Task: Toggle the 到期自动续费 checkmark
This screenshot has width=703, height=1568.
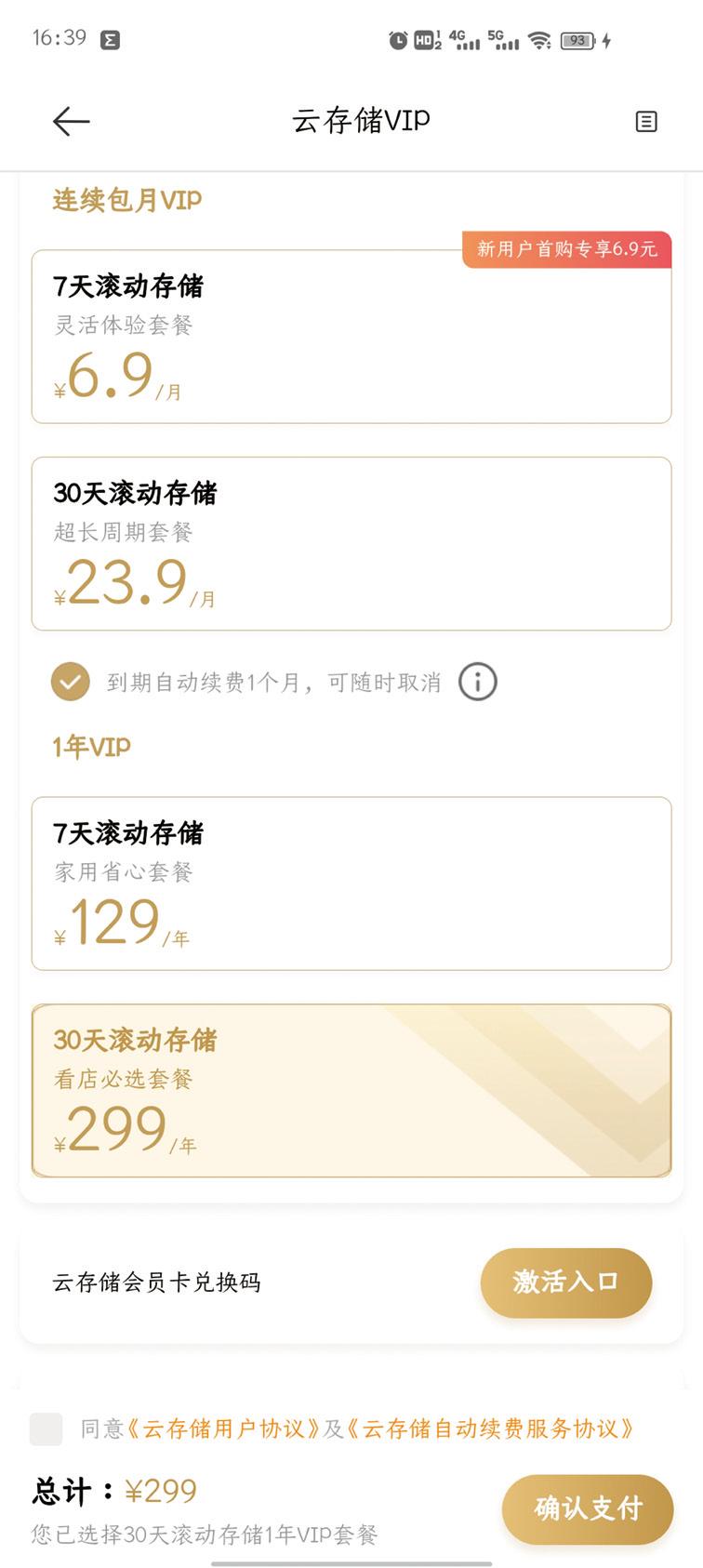Action: [x=69, y=682]
